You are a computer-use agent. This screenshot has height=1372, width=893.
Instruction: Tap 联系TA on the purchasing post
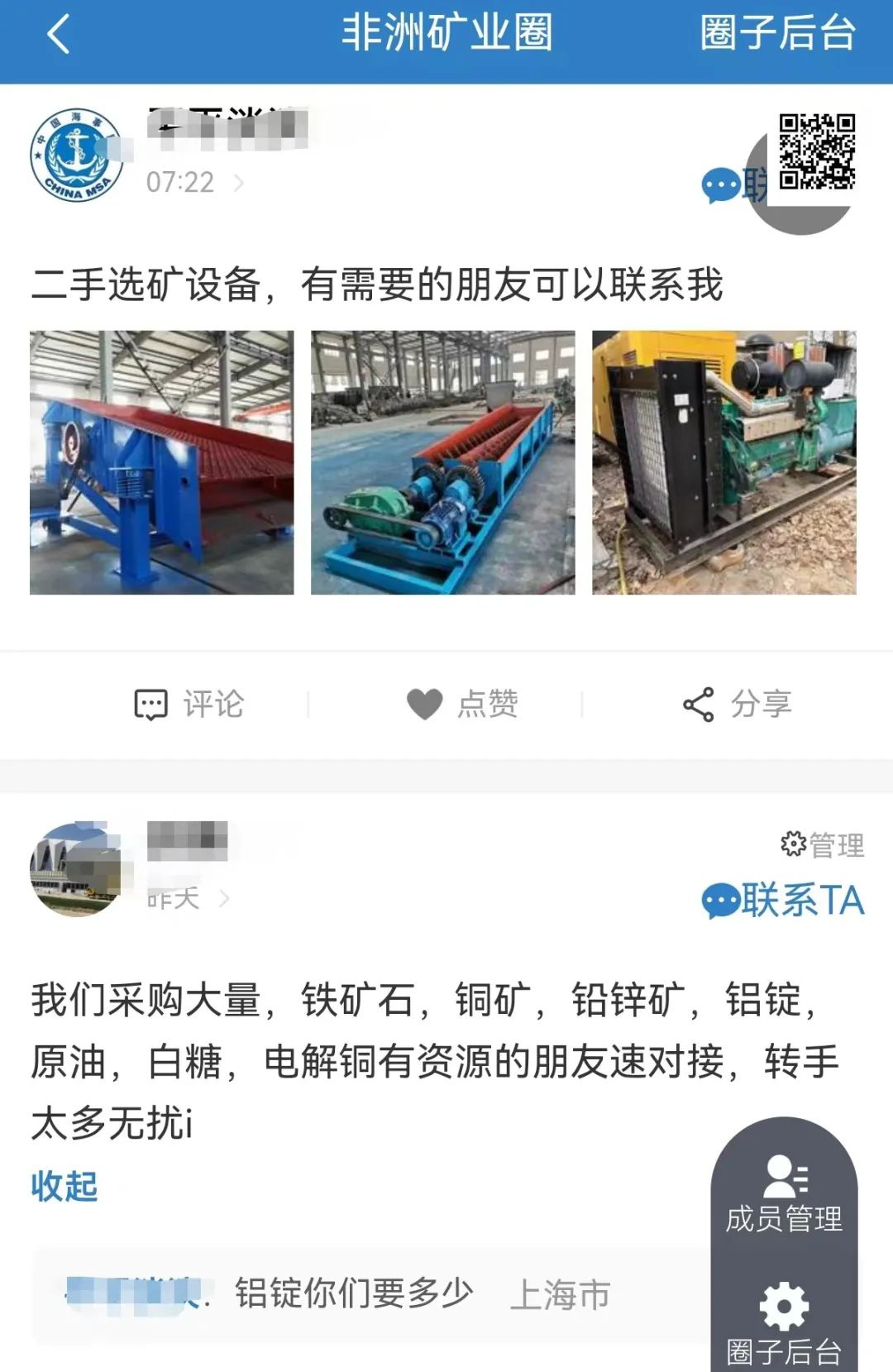coord(782,900)
